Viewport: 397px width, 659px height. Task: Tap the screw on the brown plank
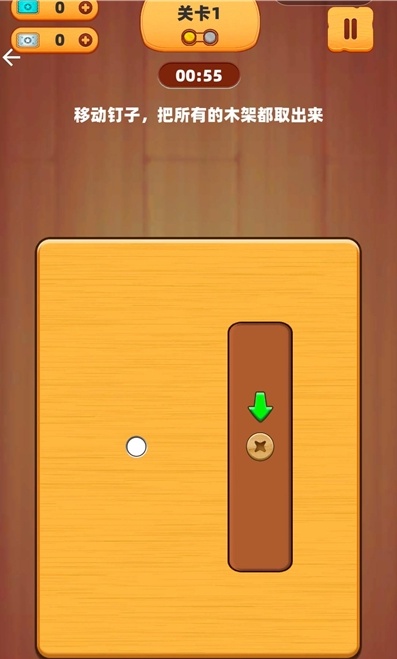tap(260, 446)
